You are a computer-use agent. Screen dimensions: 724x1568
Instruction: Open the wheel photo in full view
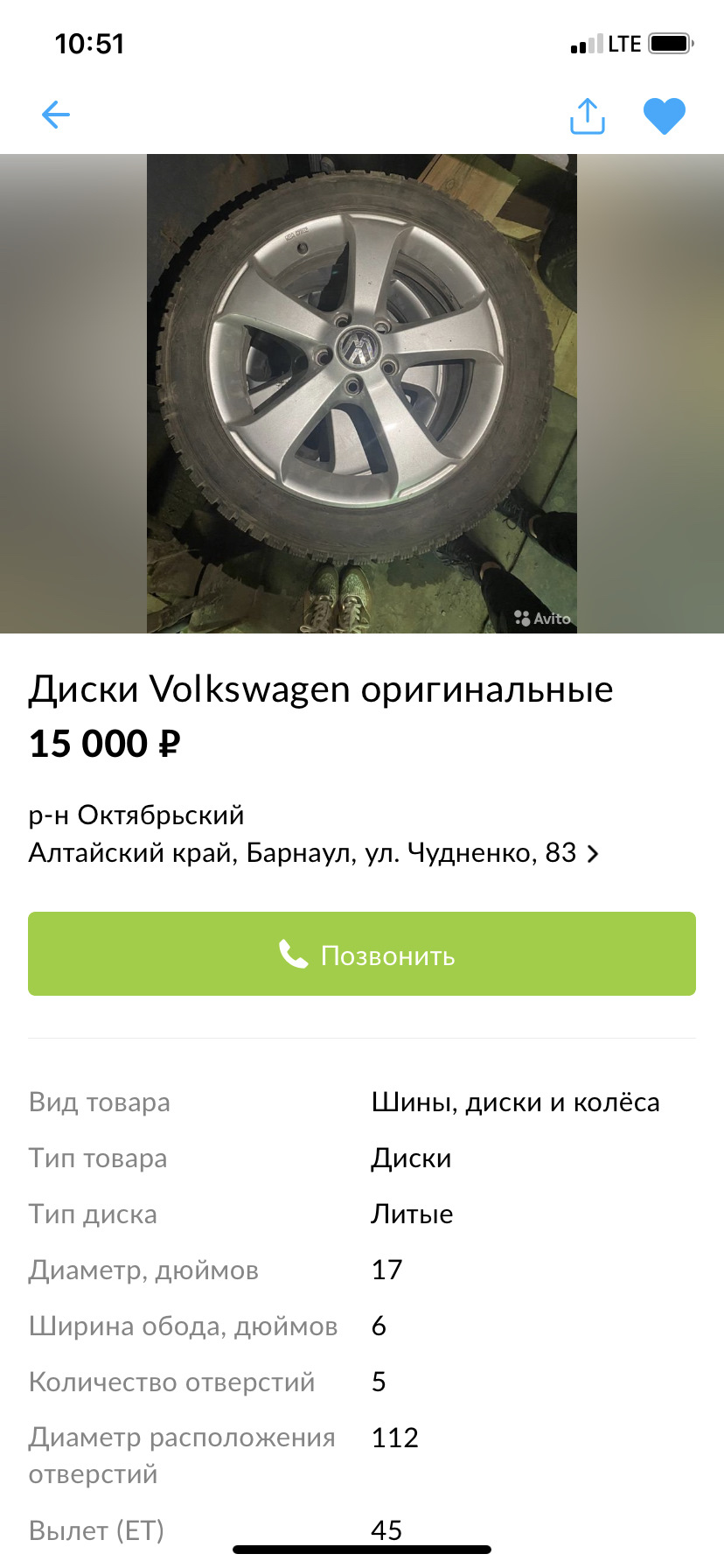pyautogui.click(x=362, y=394)
